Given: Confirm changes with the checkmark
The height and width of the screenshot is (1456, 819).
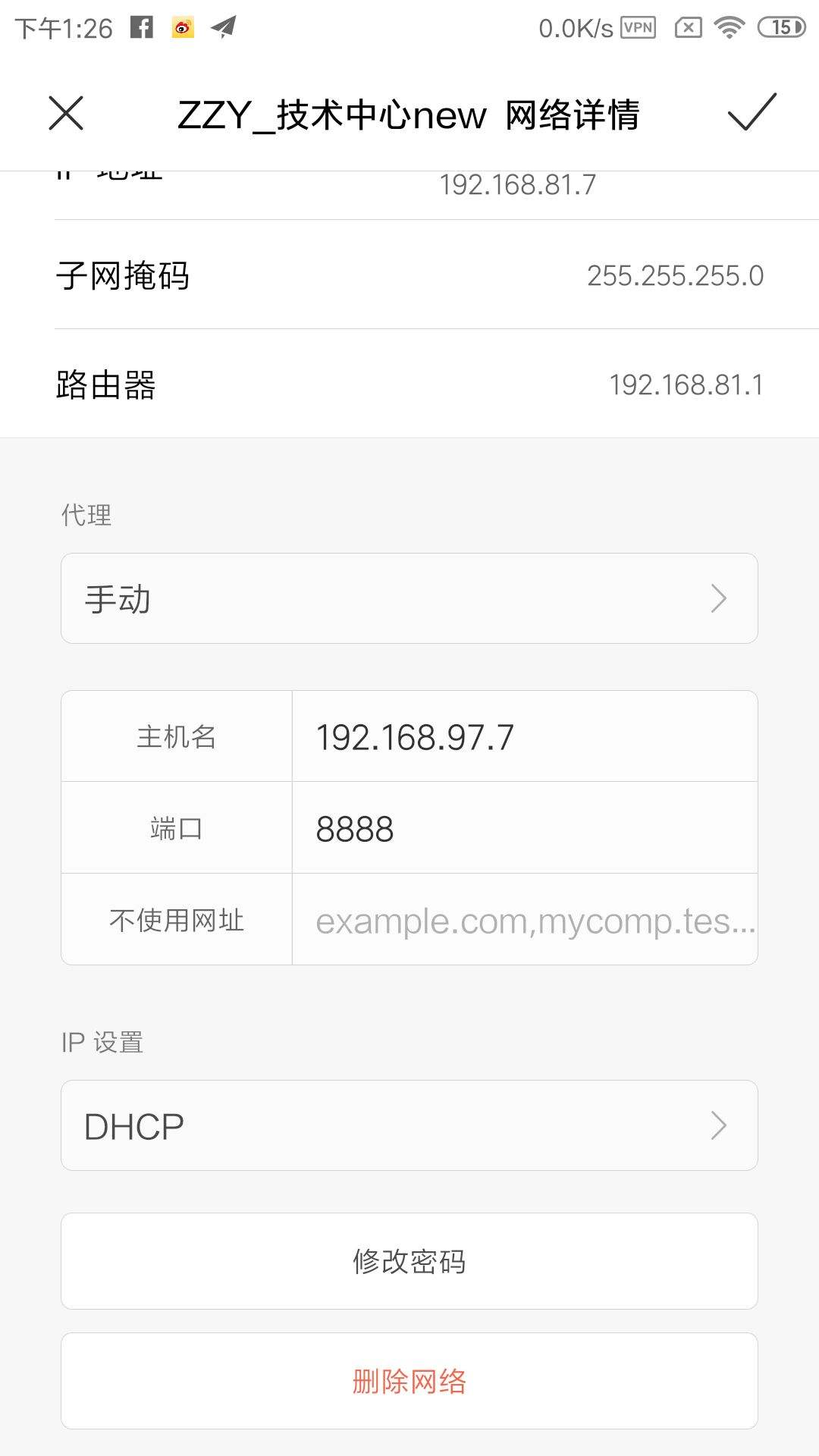Looking at the screenshot, I should click(x=752, y=113).
